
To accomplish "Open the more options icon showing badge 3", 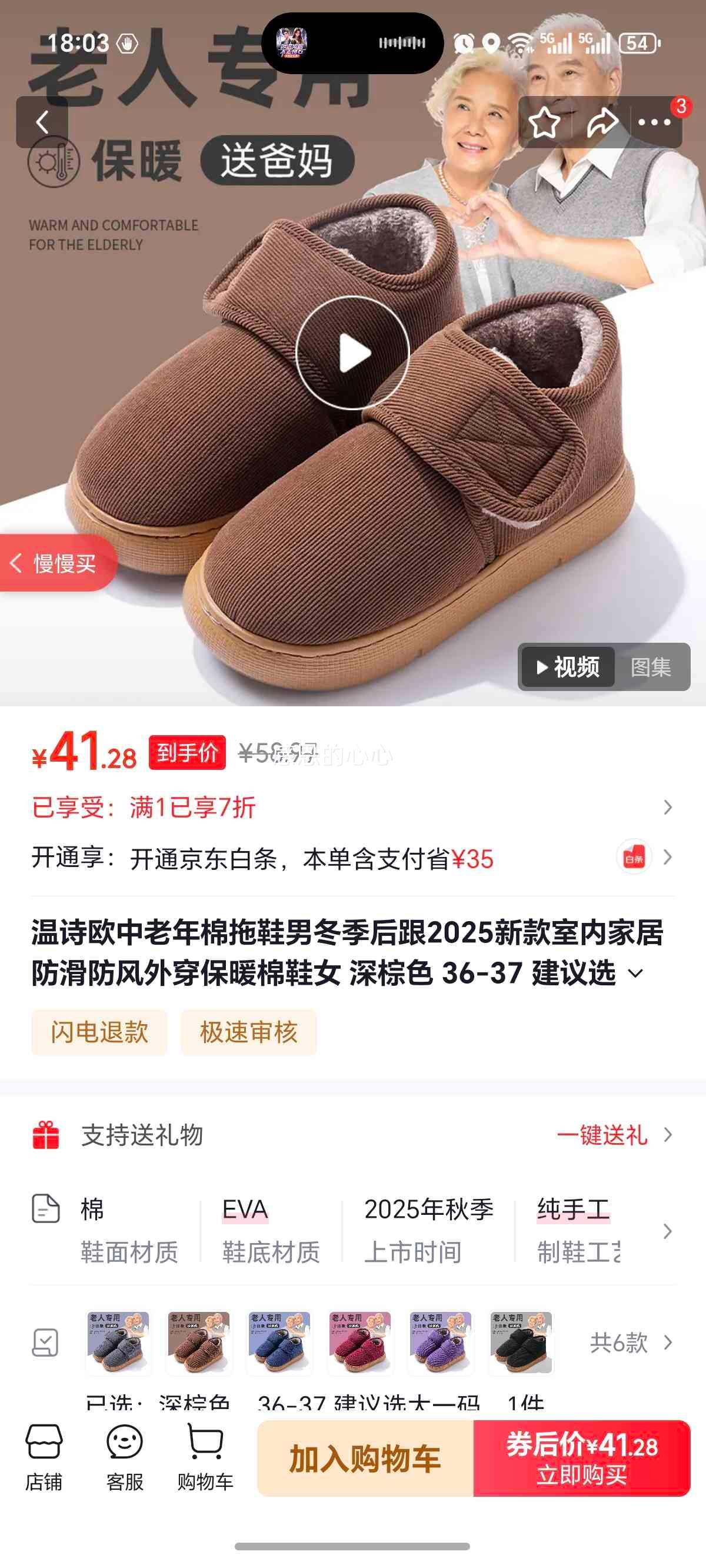I will tap(654, 121).
